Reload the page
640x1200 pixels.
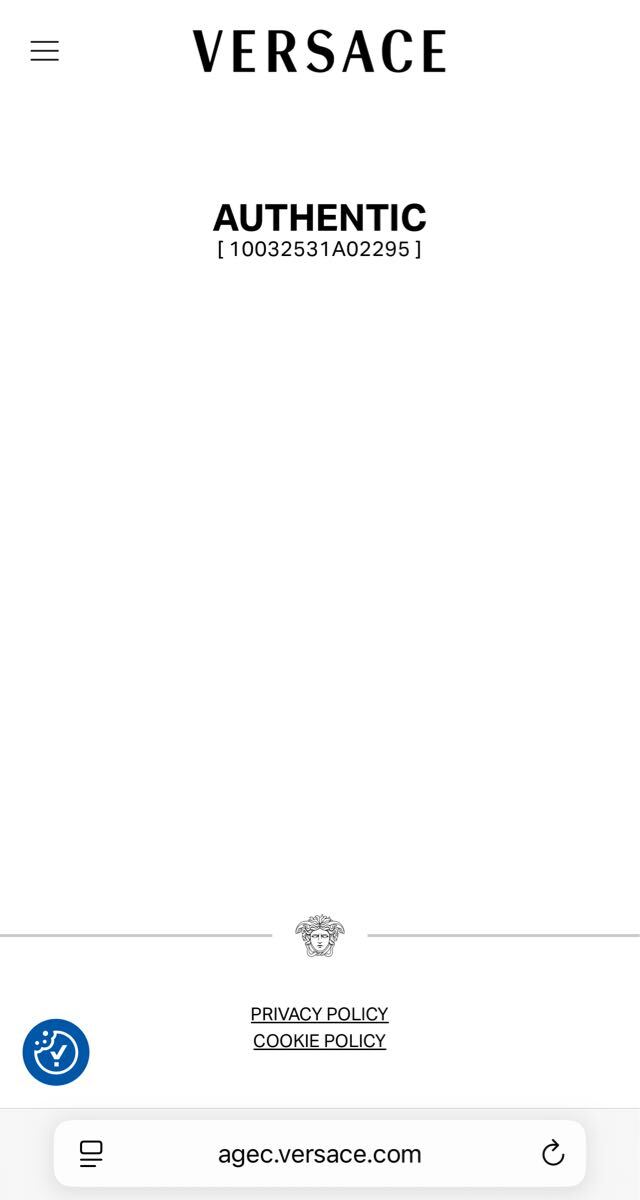click(x=553, y=1154)
